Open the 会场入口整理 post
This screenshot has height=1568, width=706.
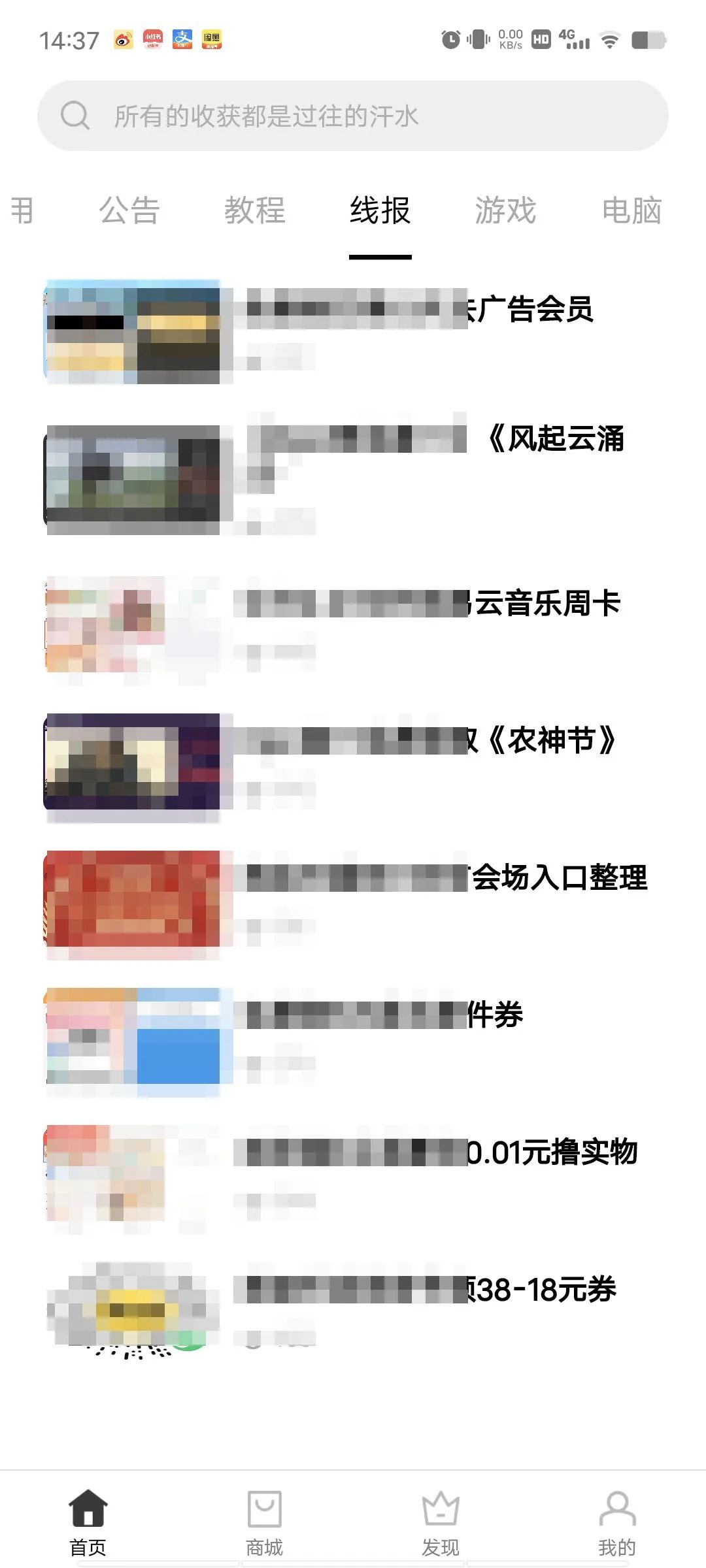tap(438, 878)
